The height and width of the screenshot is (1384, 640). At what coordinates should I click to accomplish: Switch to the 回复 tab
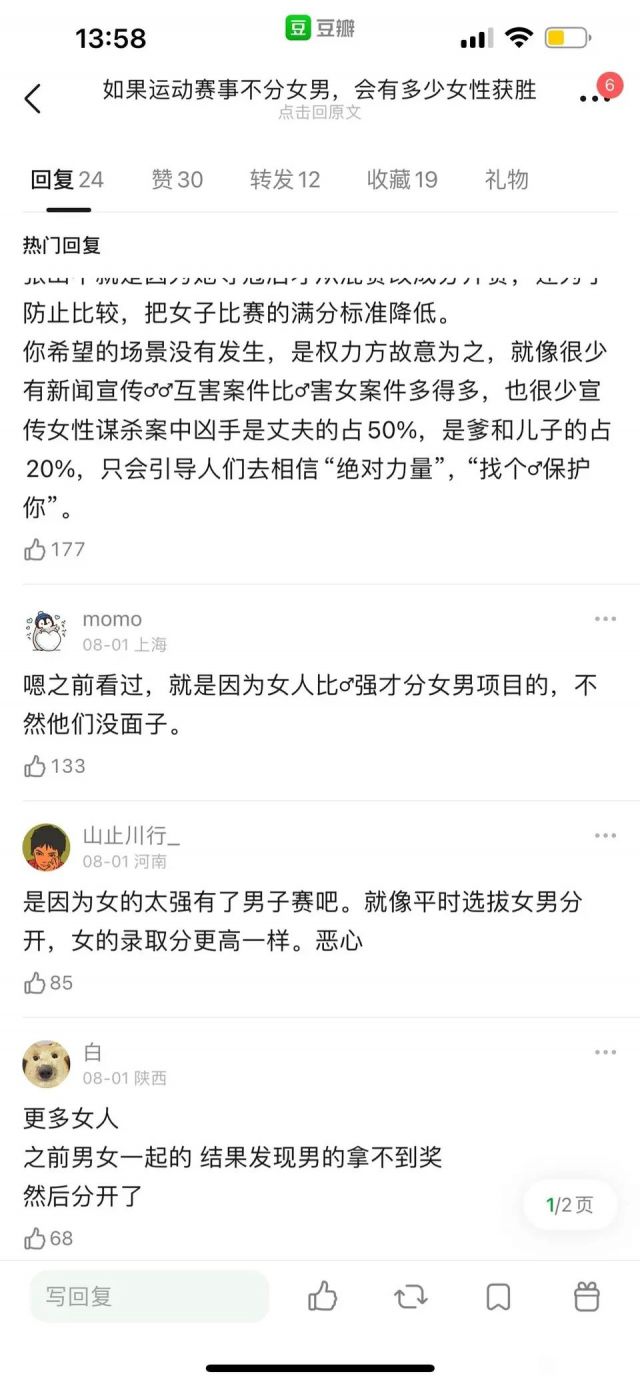click(67, 180)
